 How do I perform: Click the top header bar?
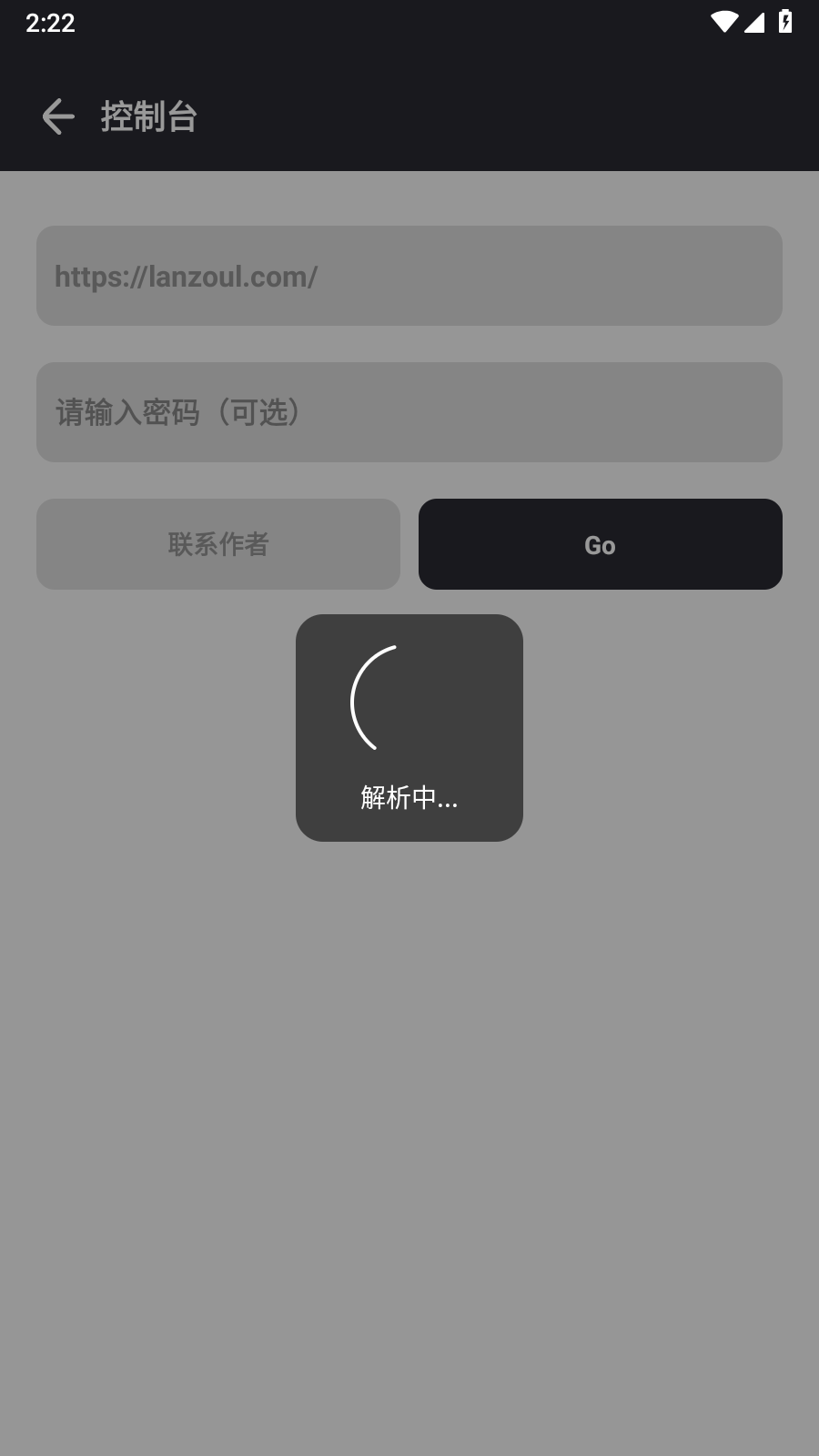pos(409,116)
